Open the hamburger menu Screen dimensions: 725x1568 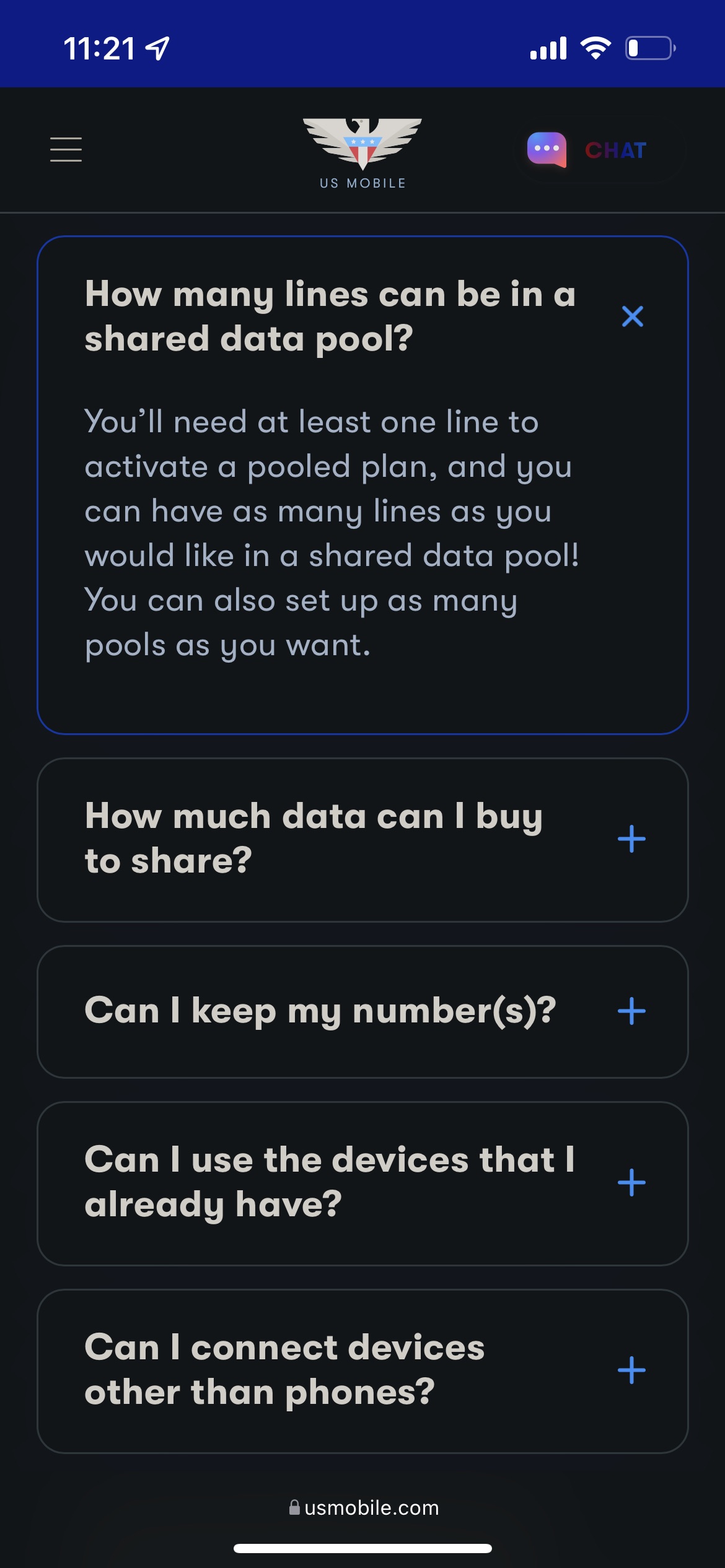(x=66, y=150)
